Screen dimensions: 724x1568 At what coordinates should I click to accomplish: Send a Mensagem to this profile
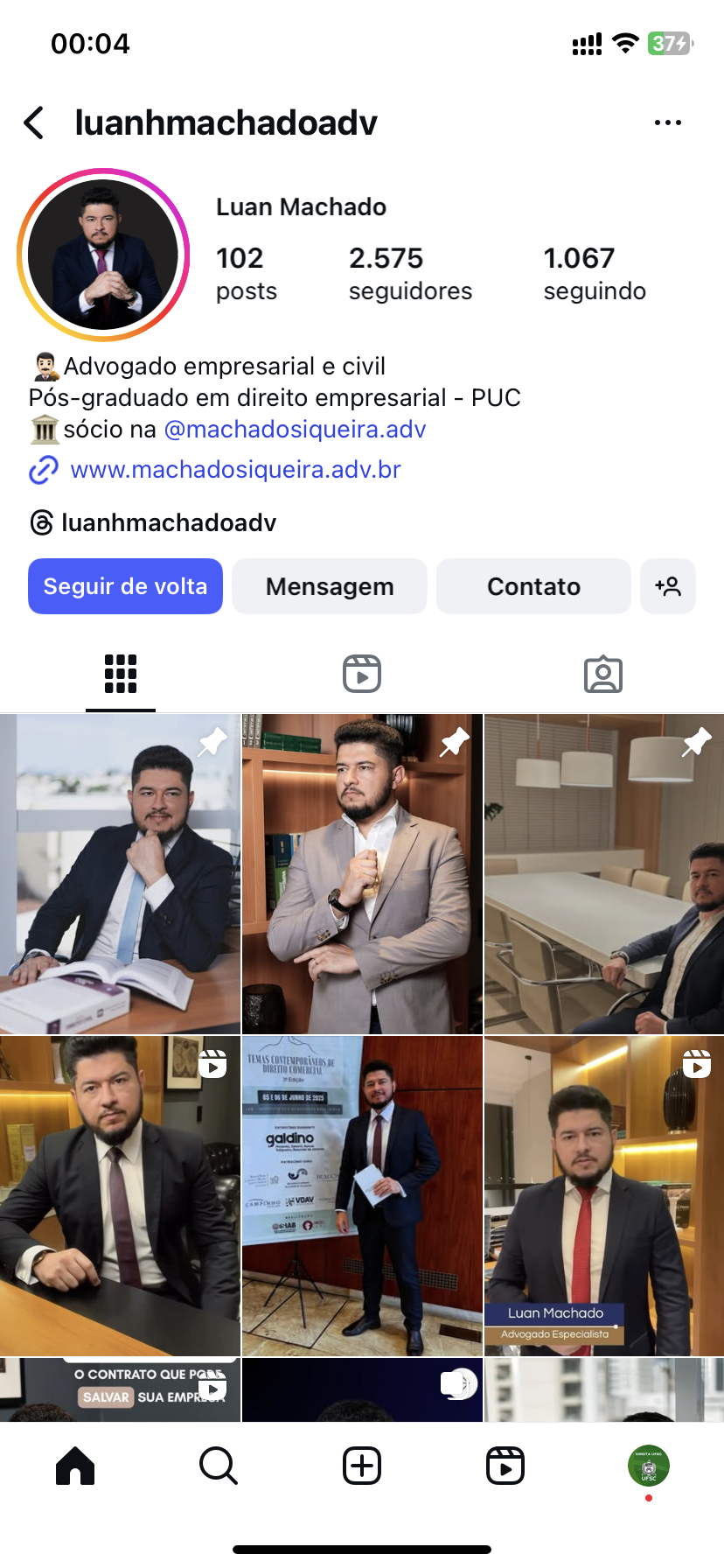pyautogui.click(x=330, y=586)
